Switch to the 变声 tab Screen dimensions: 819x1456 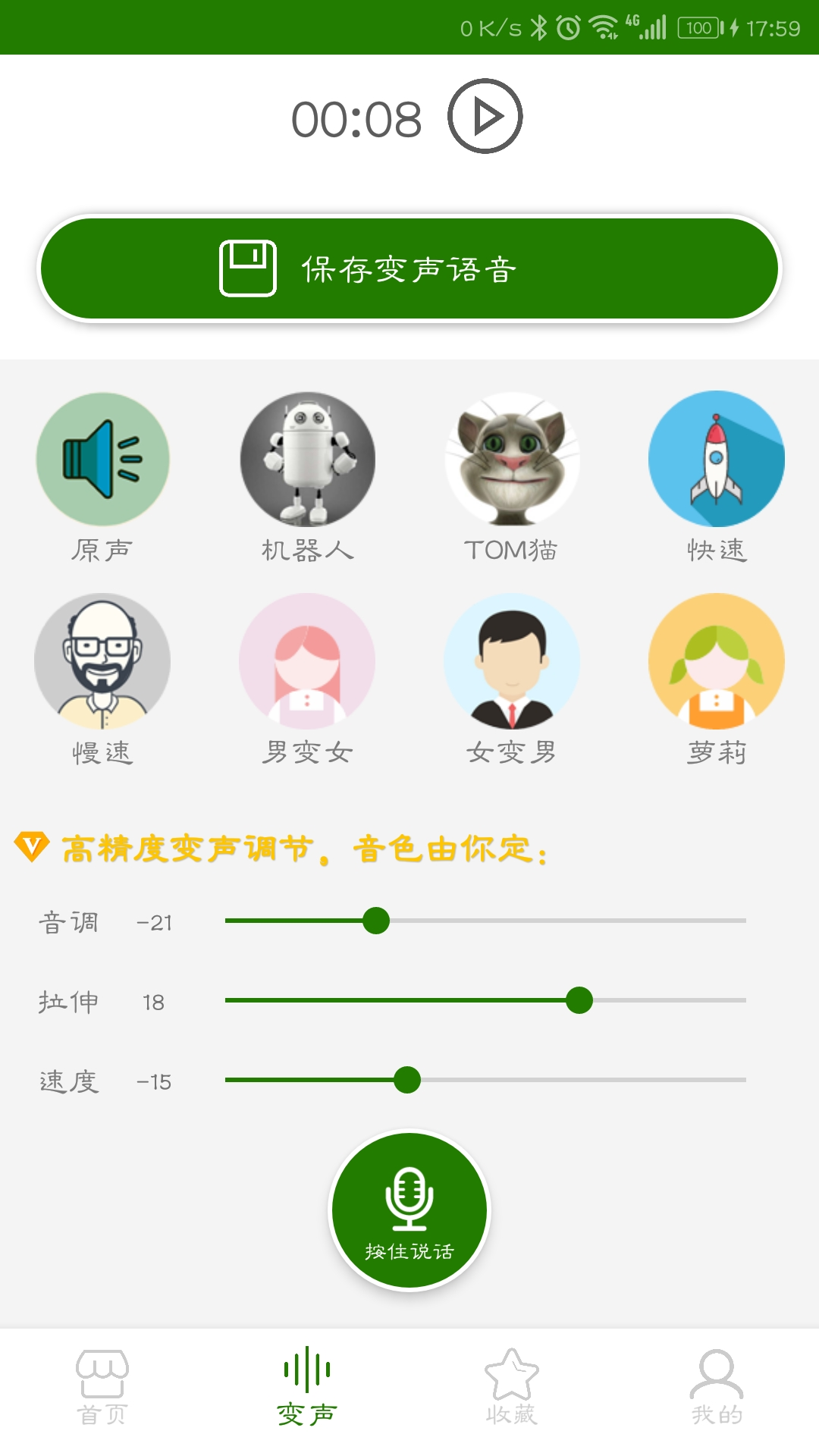coord(307,1388)
